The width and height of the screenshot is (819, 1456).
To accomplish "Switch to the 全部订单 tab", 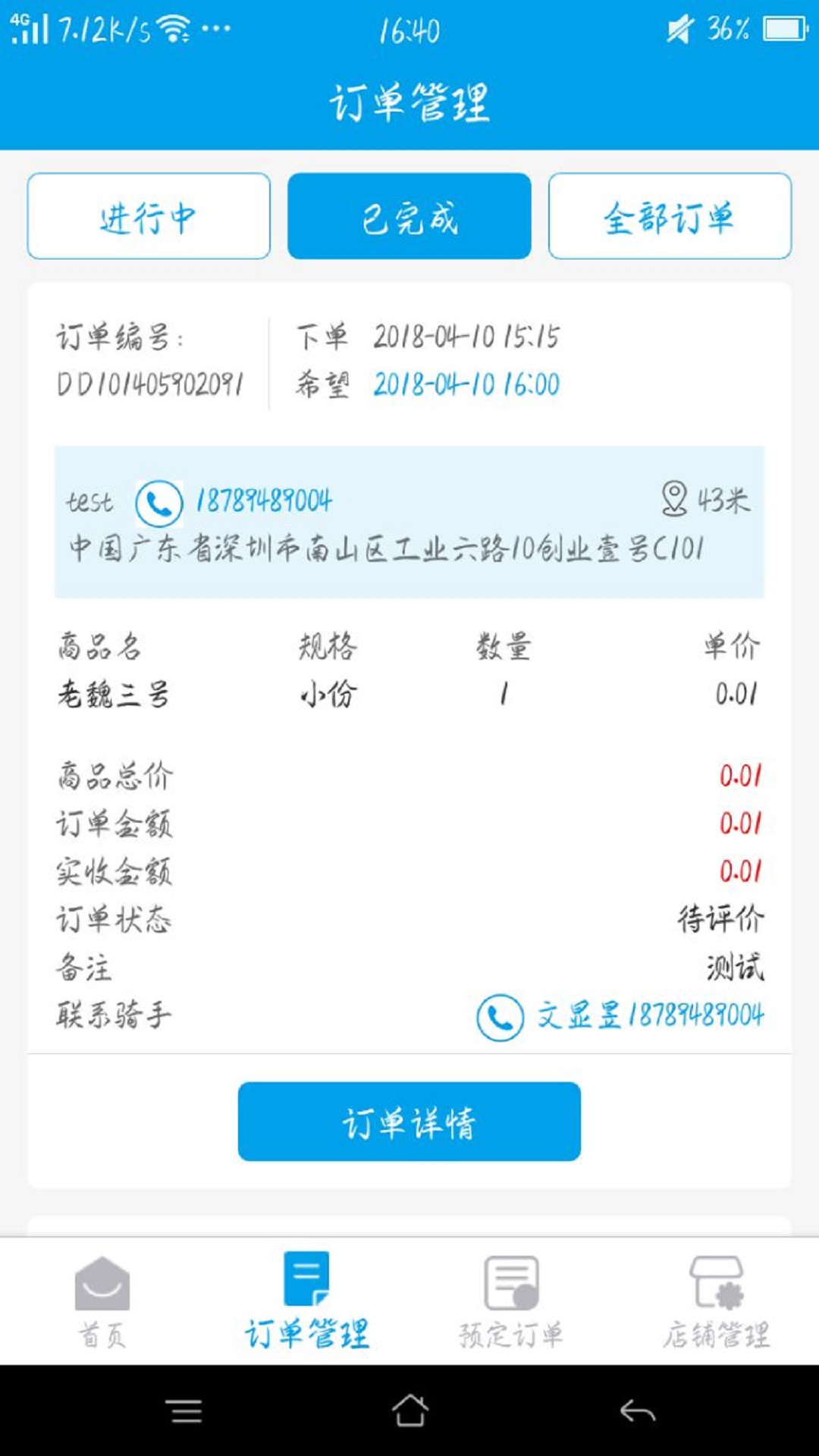I will click(x=670, y=216).
